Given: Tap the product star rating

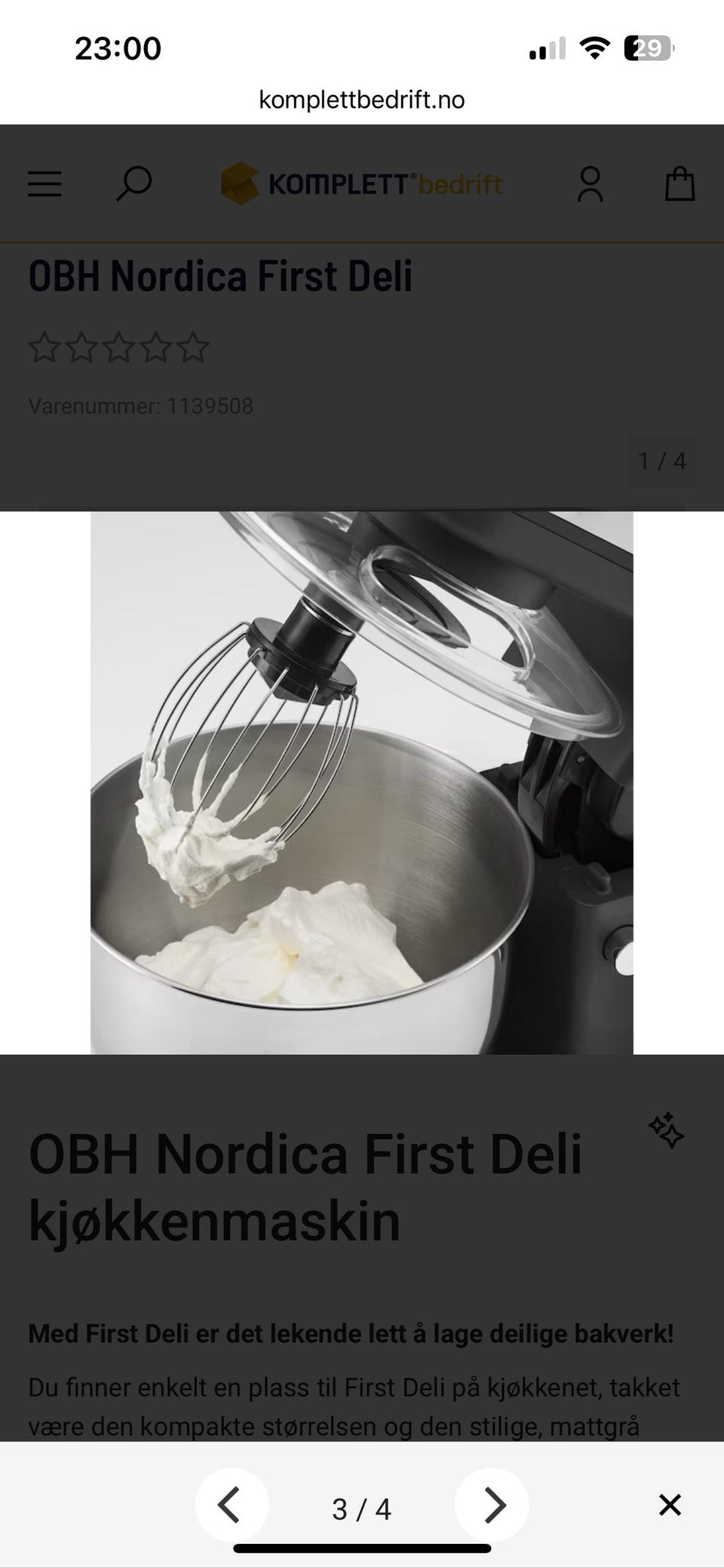Looking at the screenshot, I should pos(118,347).
